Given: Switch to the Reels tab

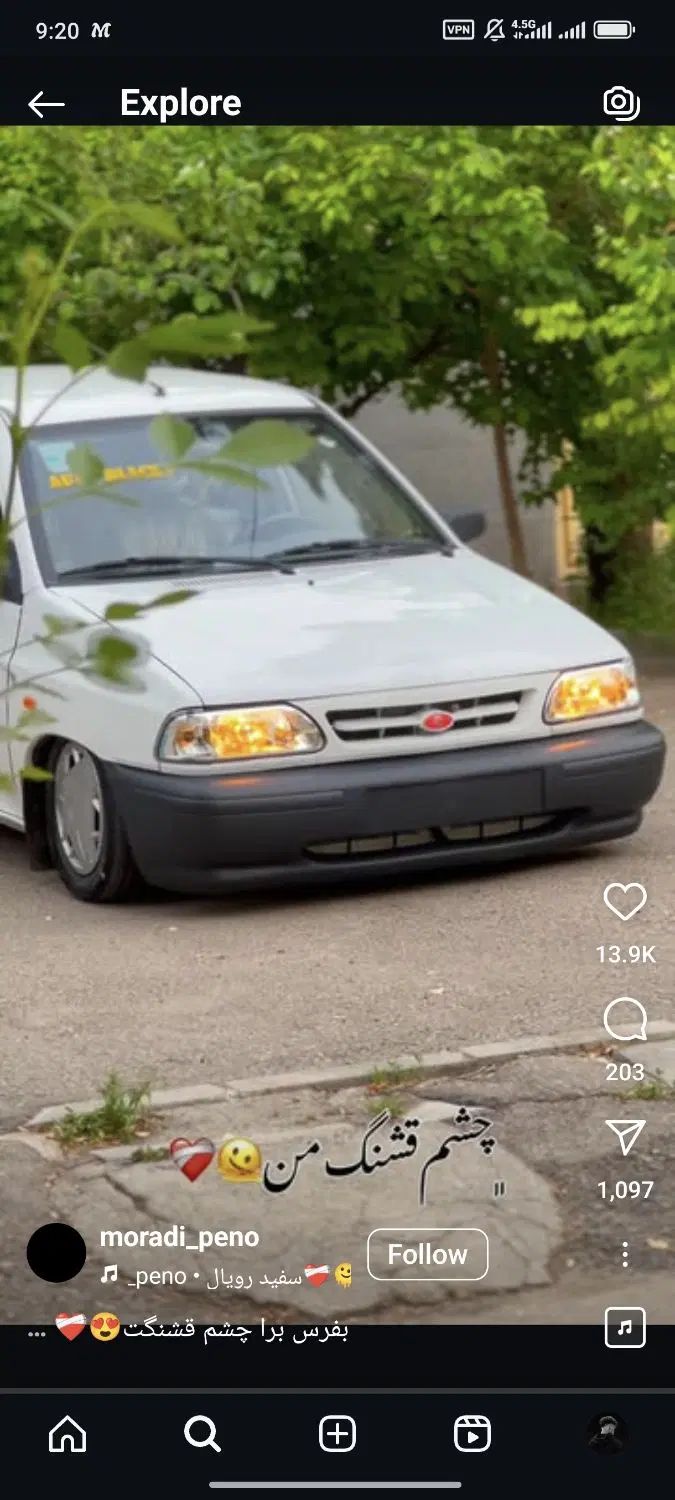Looking at the screenshot, I should [x=472, y=1434].
